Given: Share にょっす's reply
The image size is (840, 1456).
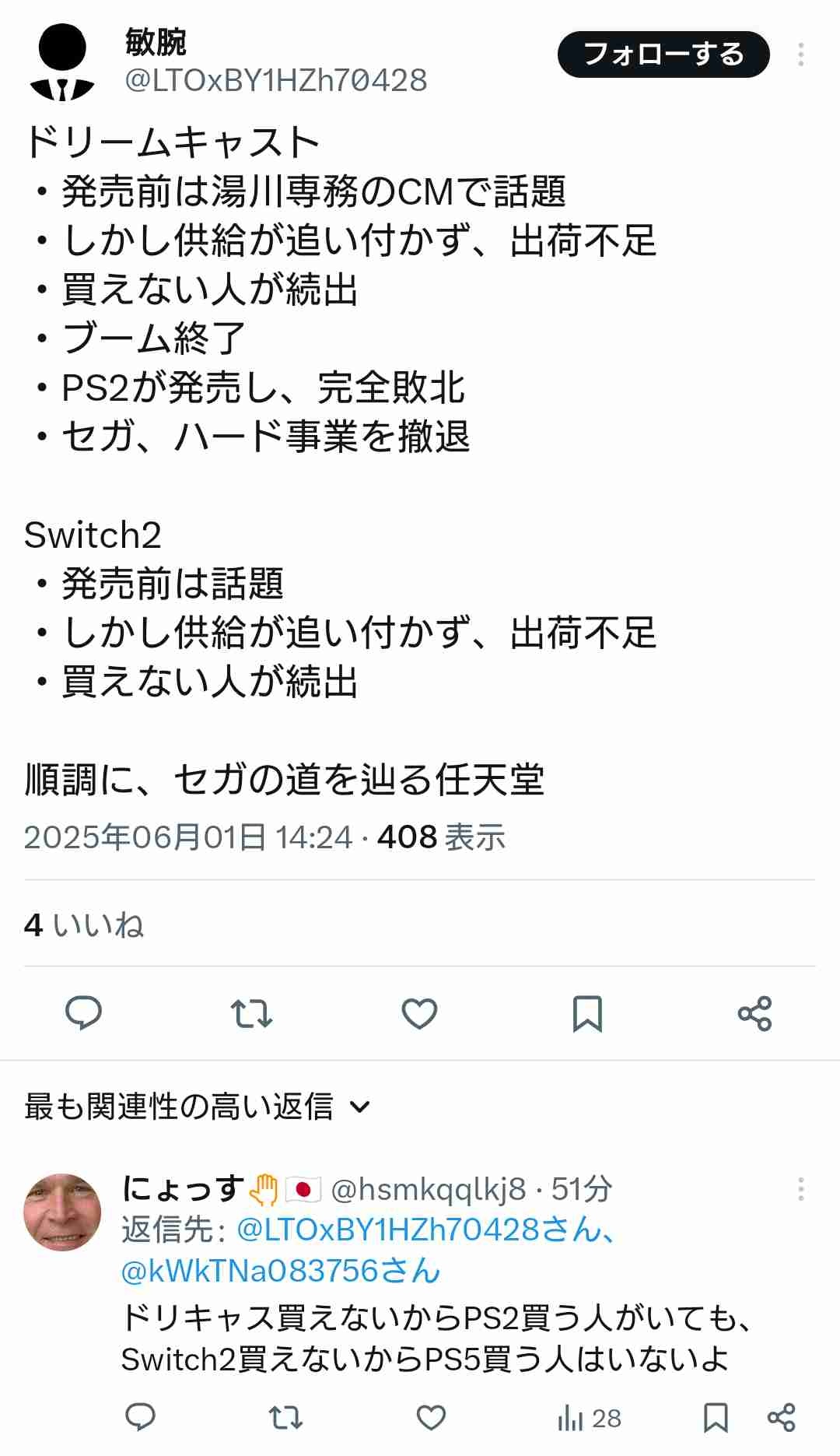Looking at the screenshot, I should 781,1417.
